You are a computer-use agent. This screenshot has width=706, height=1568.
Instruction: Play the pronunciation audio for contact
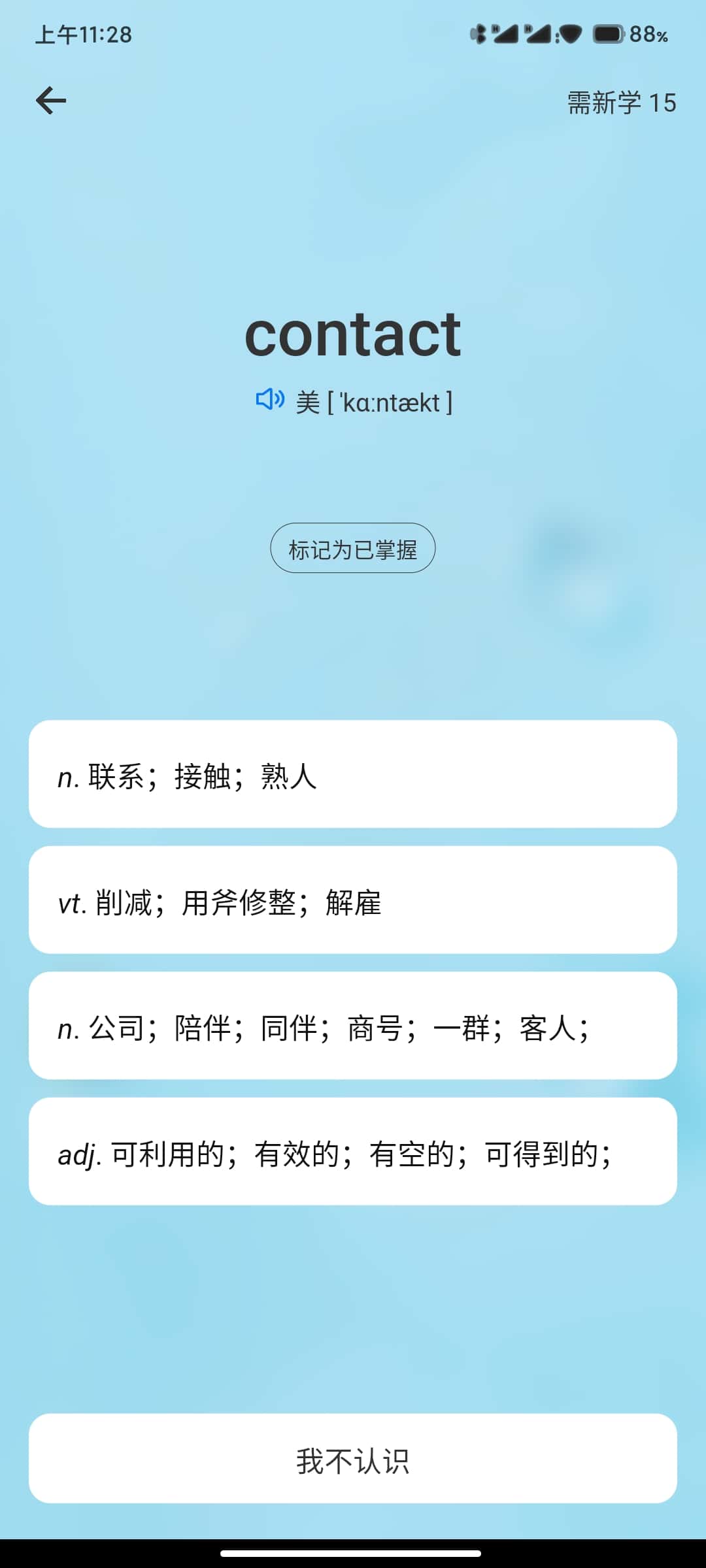point(269,399)
